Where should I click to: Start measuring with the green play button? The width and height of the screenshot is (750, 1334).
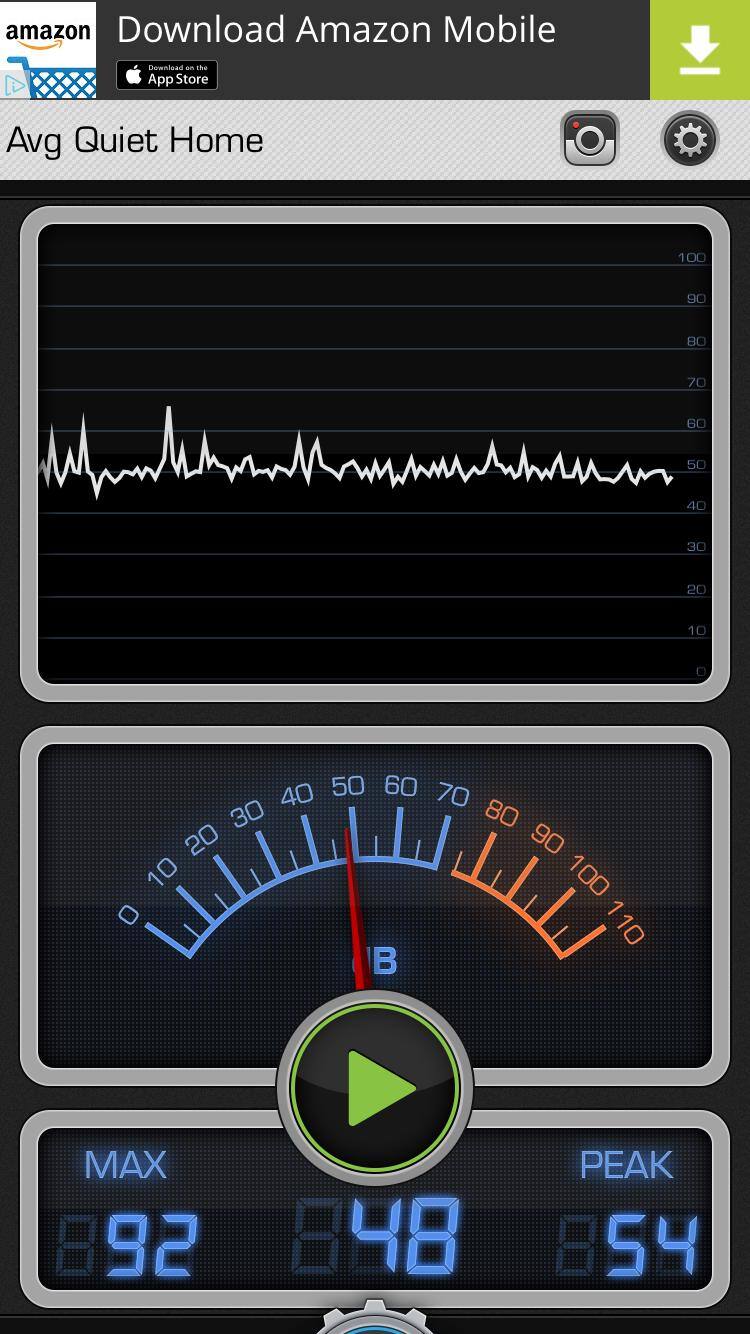(x=375, y=1087)
